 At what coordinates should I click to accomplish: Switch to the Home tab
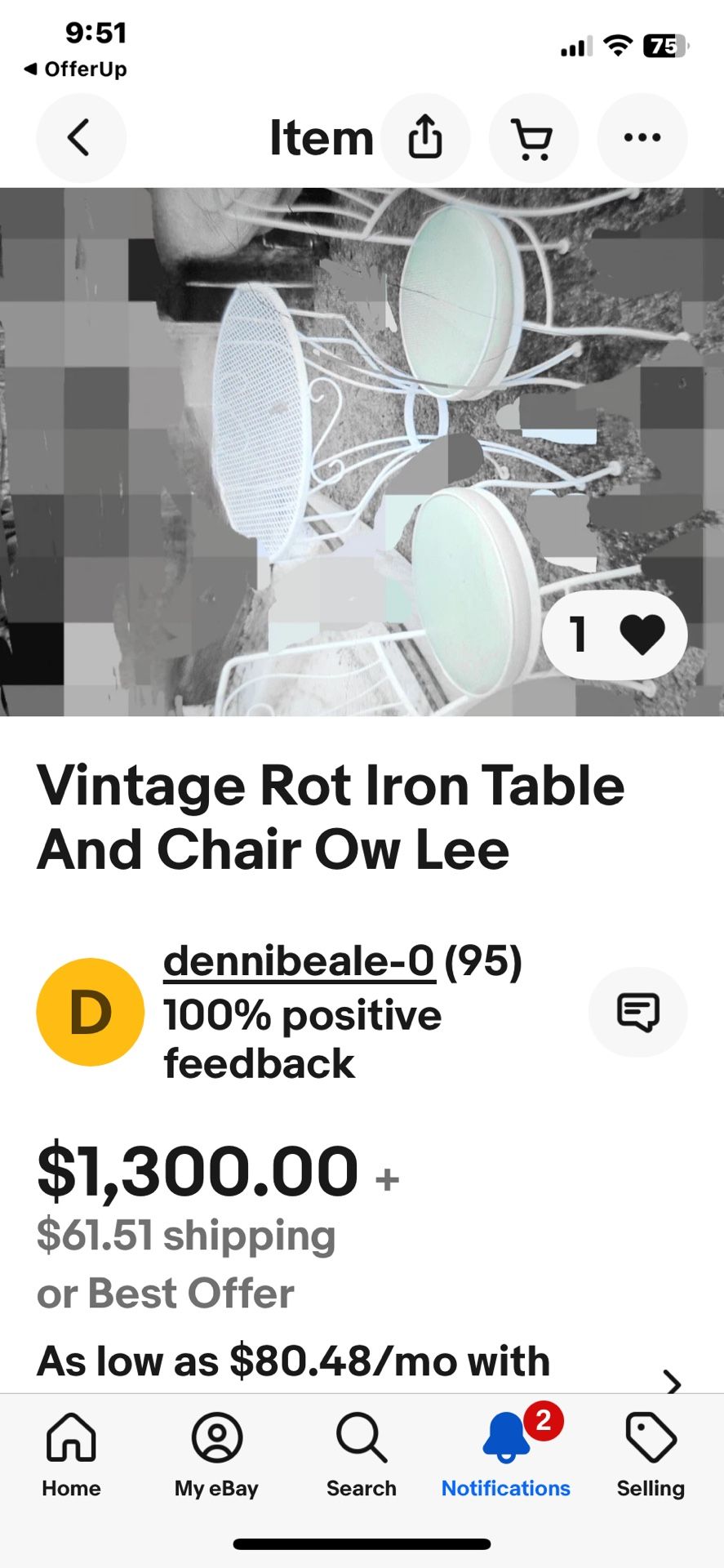point(72,1455)
